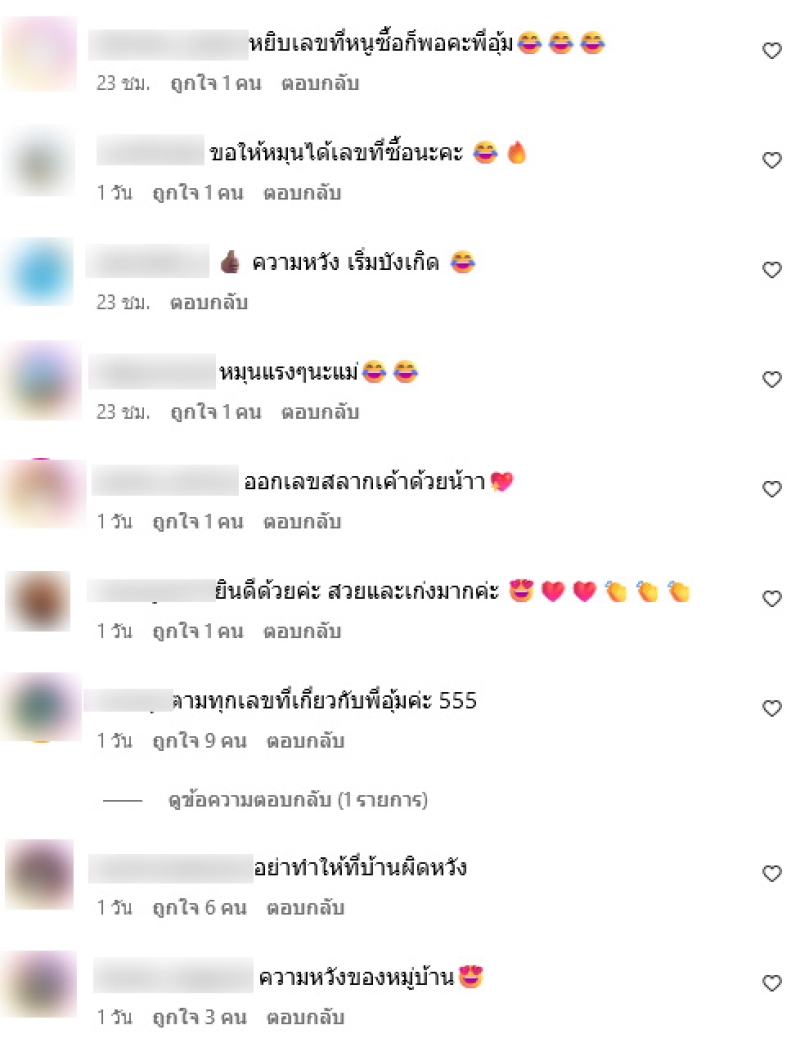View 9 likes on 'พี่อุ้มค่ะ 555' comment
This screenshot has width=800, height=1052.
198,741
